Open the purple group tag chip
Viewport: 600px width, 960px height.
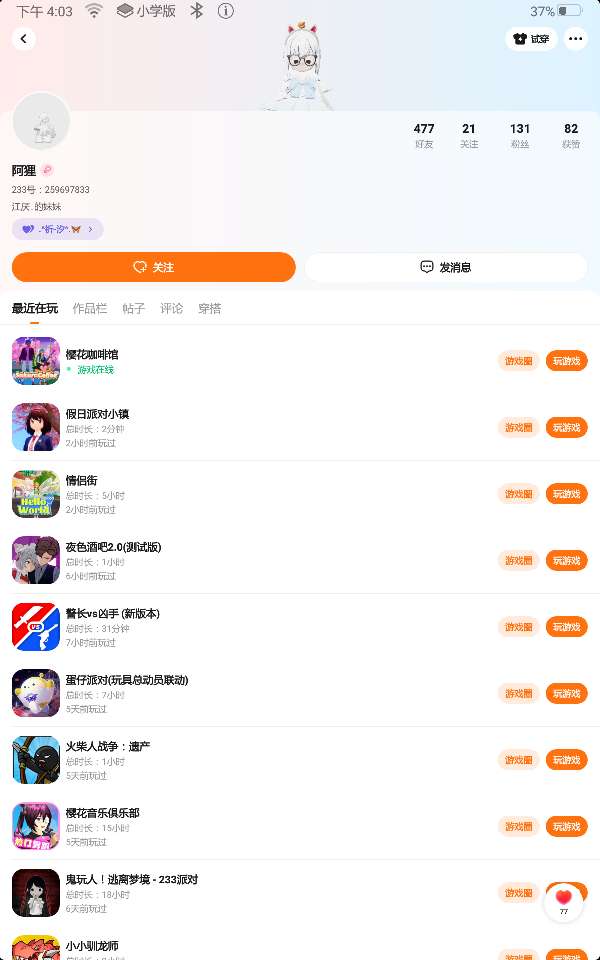(x=58, y=229)
